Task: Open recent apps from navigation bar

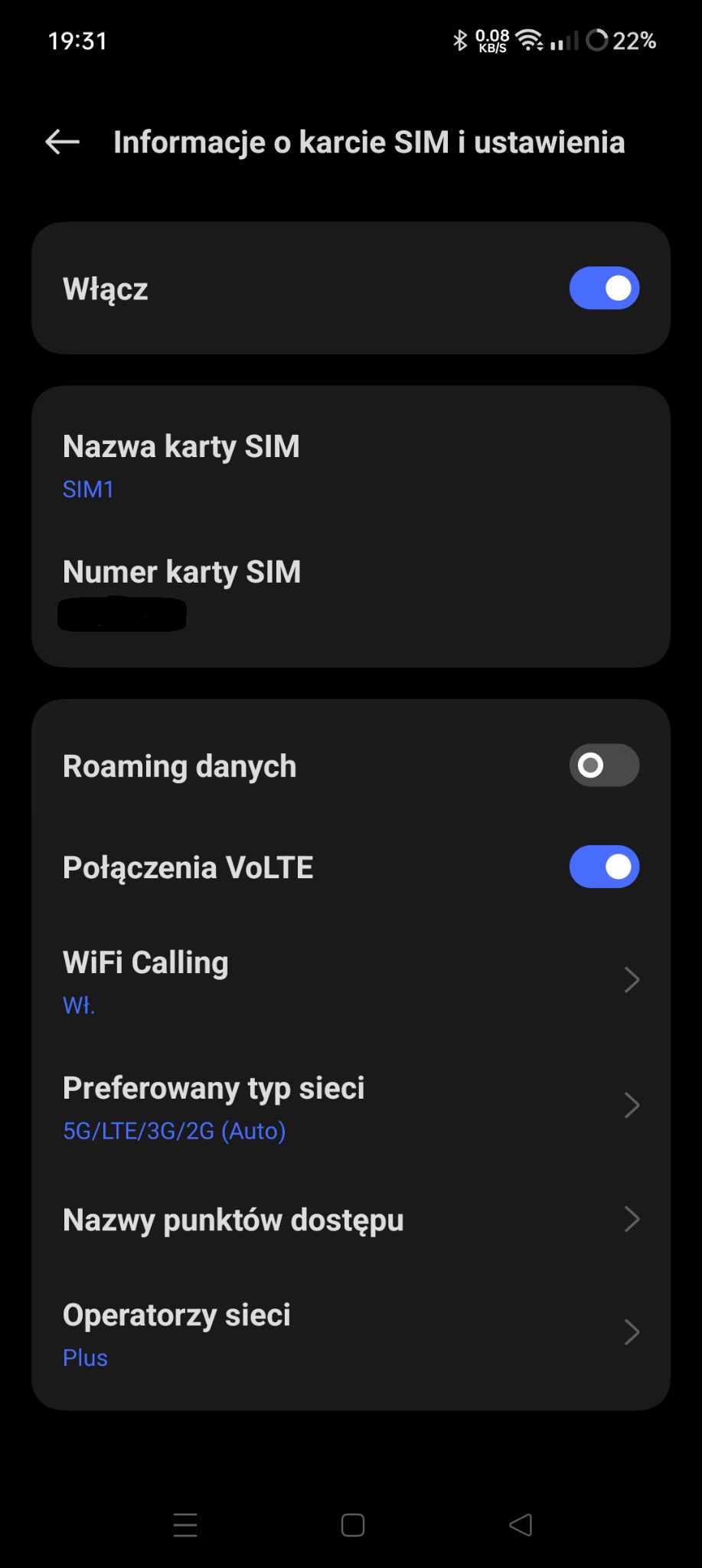Action: pos(185,1525)
